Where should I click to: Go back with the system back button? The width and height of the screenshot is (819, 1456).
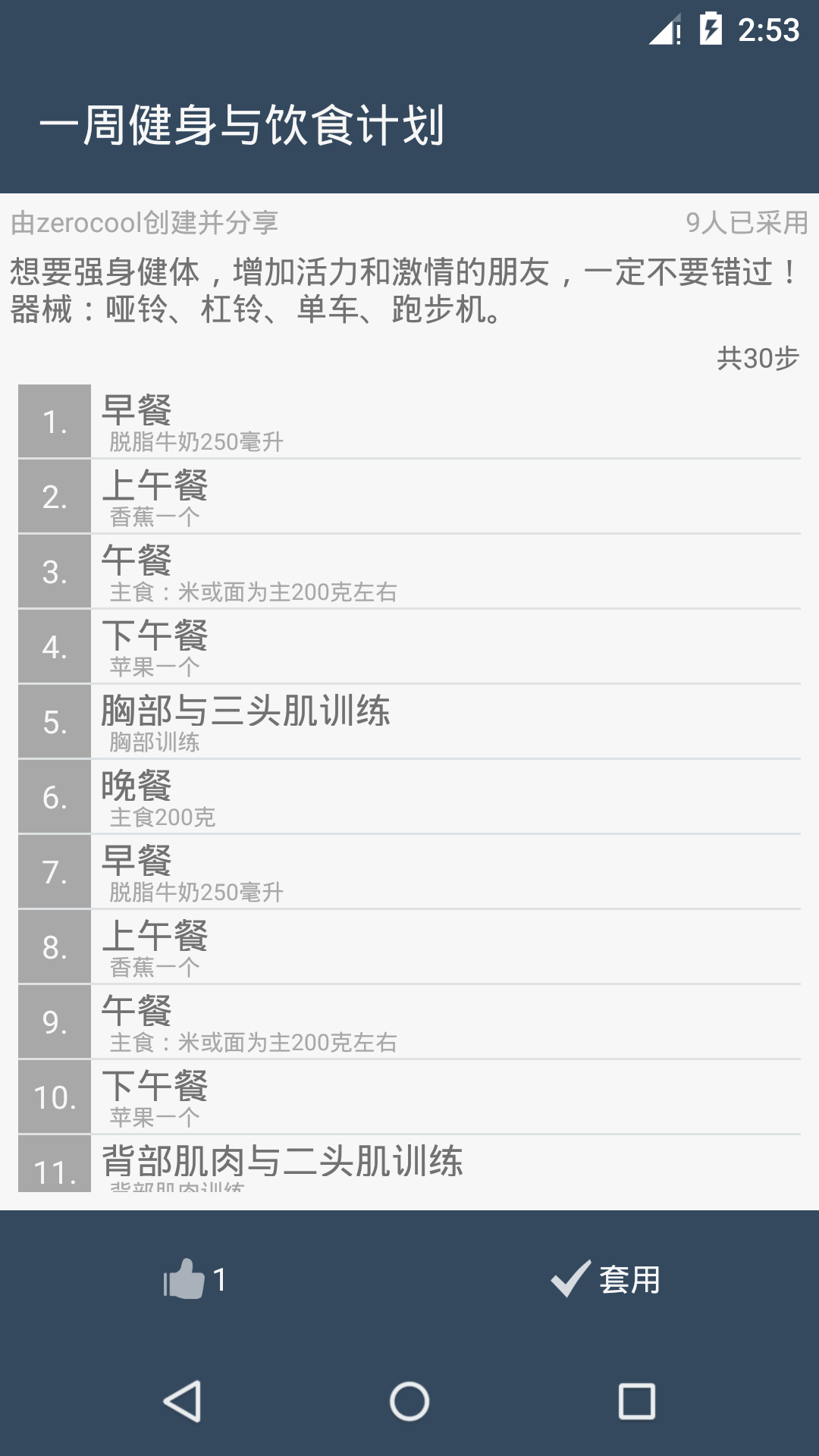pyautogui.click(x=182, y=1401)
